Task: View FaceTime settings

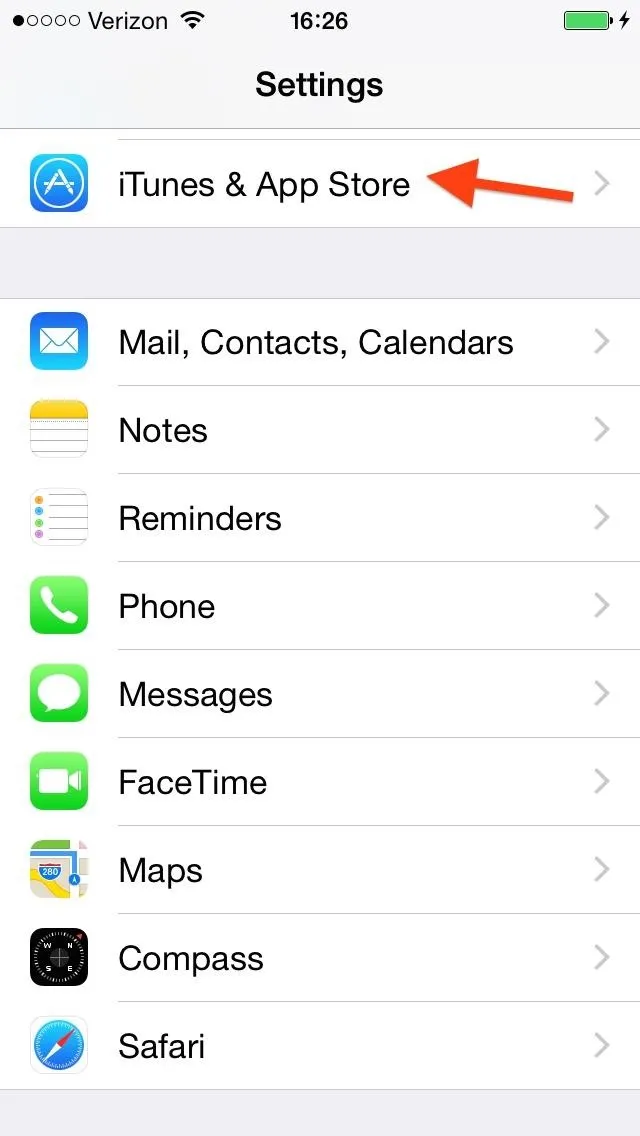Action: 320,782
